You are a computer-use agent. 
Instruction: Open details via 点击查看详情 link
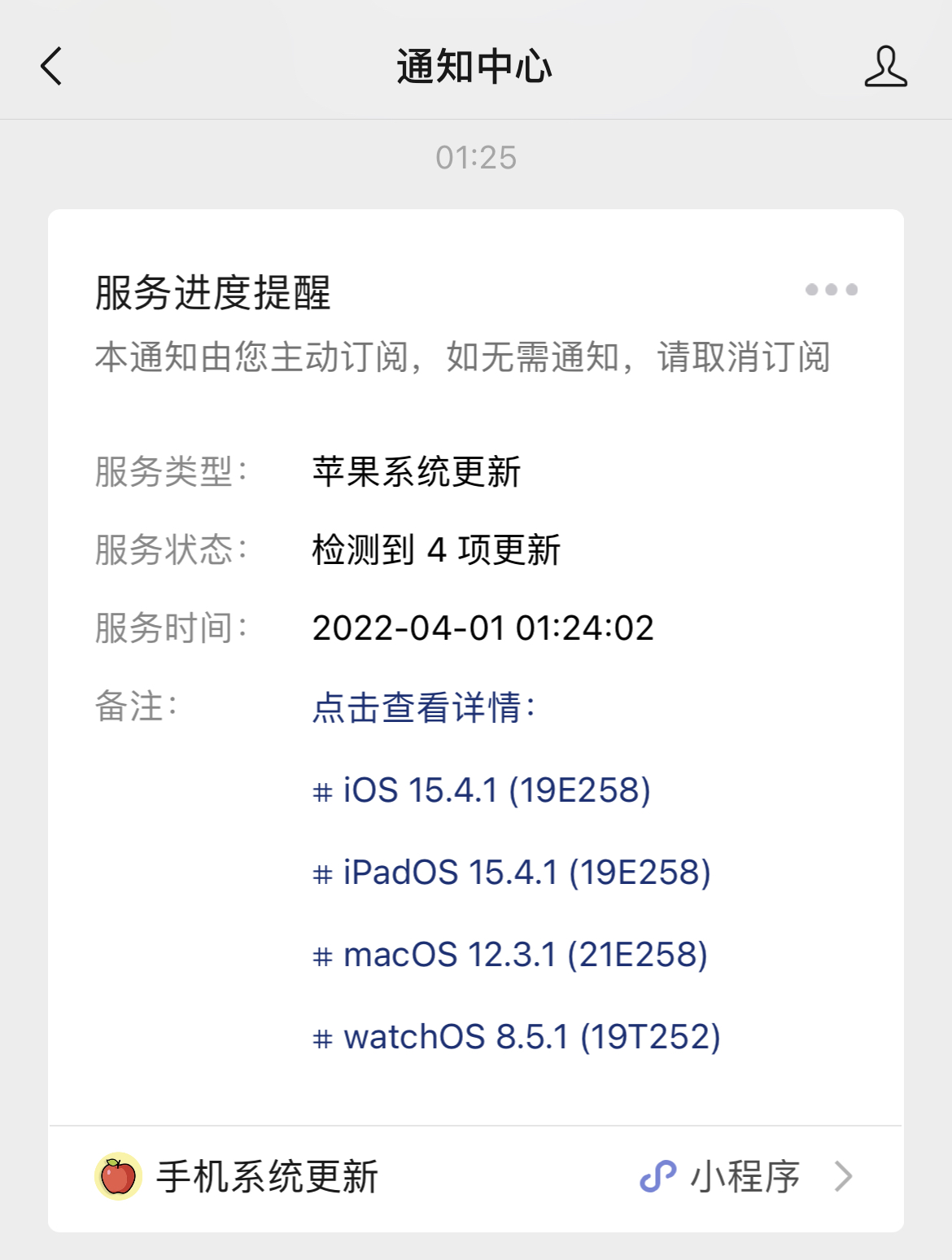(423, 708)
